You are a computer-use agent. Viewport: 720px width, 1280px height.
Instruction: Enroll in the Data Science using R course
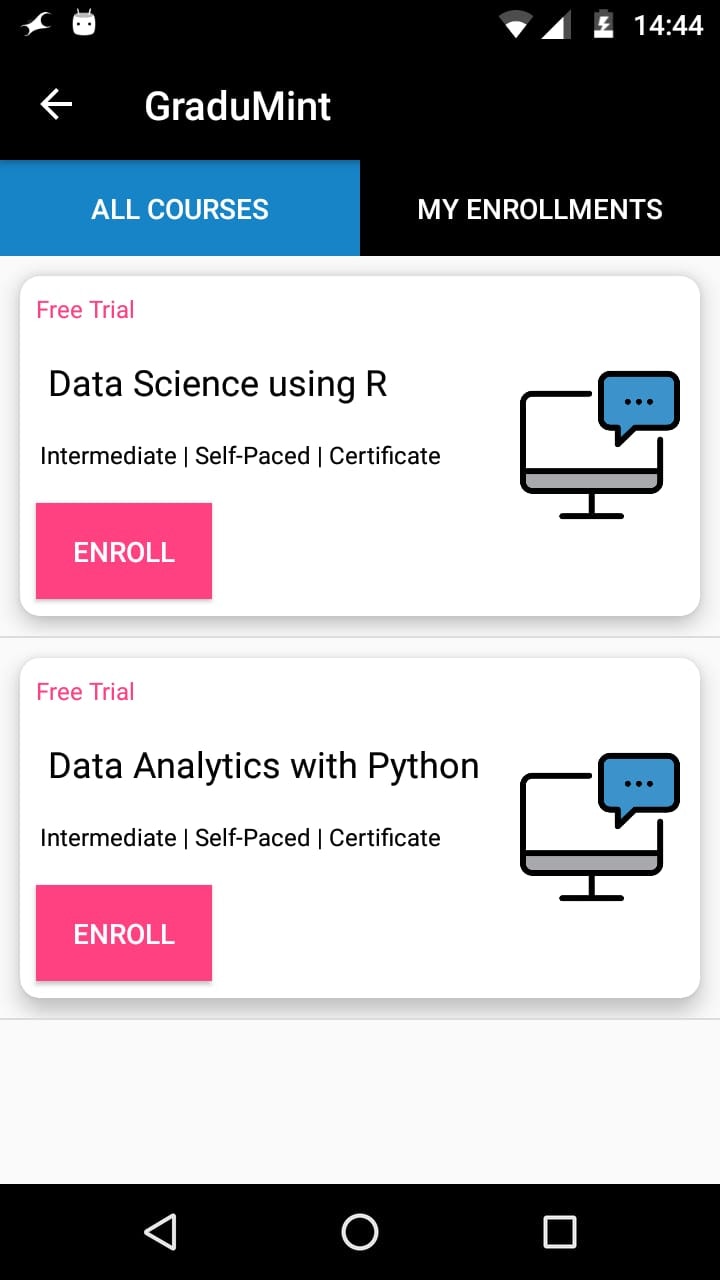pyautogui.click(x=123, y=550)
